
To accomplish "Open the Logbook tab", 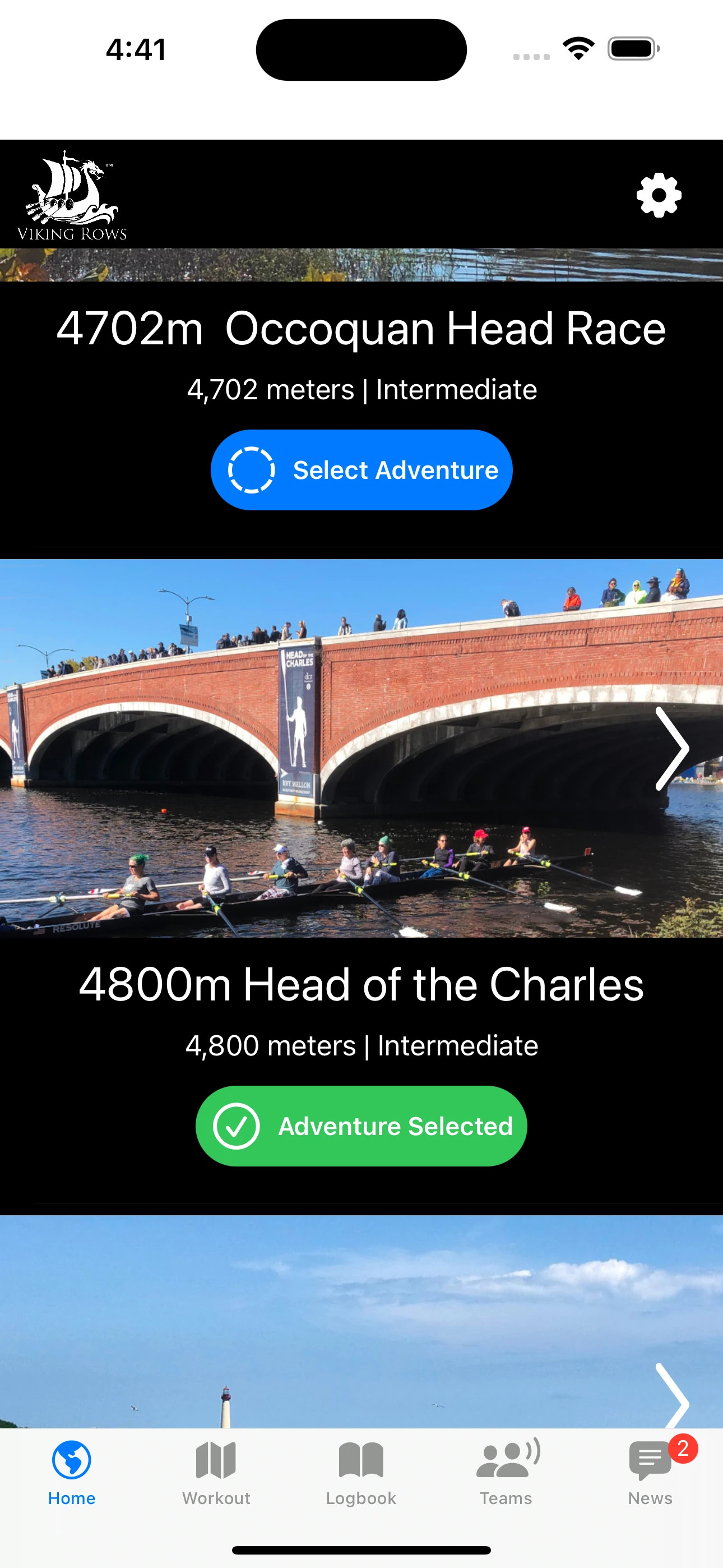I will pos(361,1473).
